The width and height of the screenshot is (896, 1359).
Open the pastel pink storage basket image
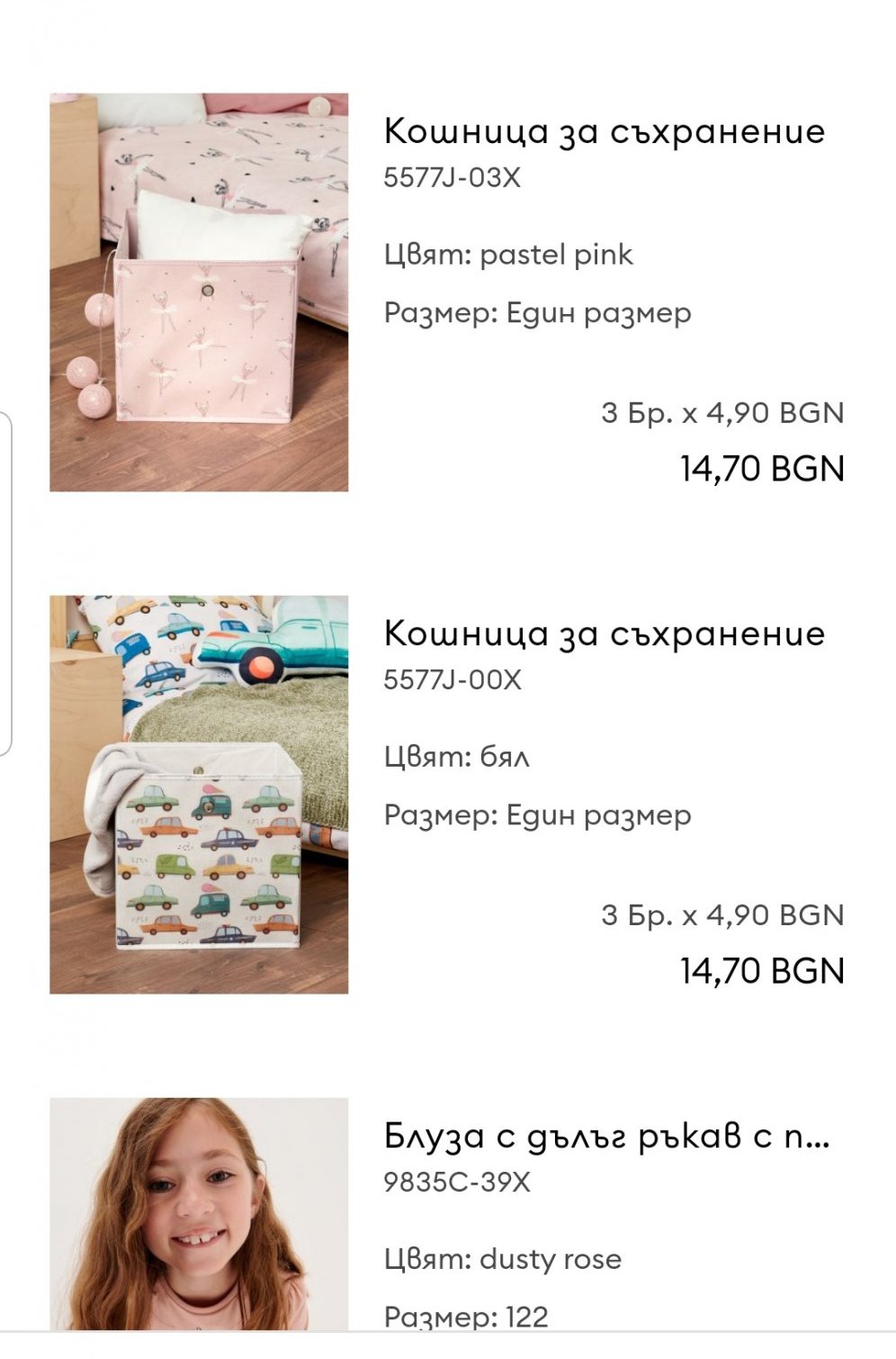[x=199, y=292]
